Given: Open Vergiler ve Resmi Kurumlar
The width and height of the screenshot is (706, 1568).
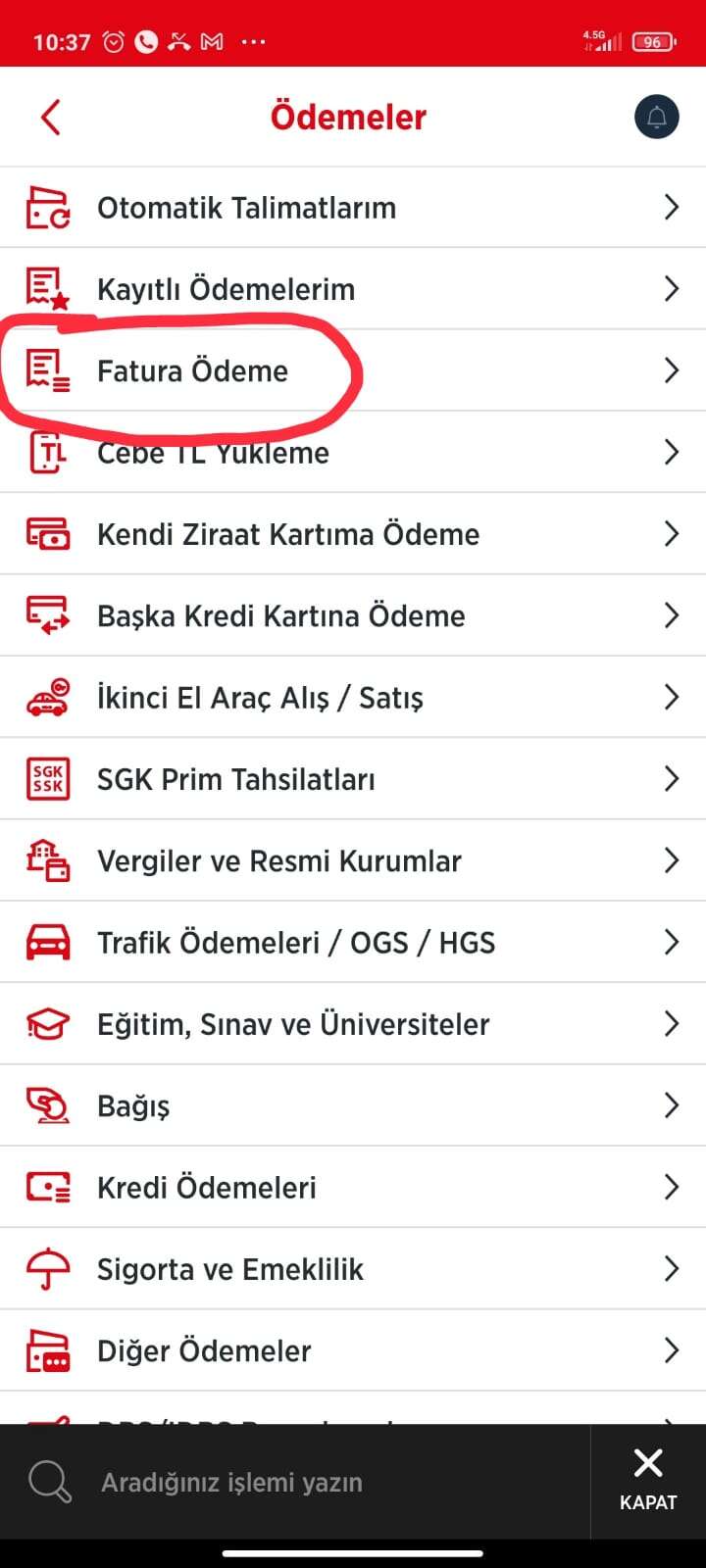Looking at the screenshot, I should click(353, 860).
